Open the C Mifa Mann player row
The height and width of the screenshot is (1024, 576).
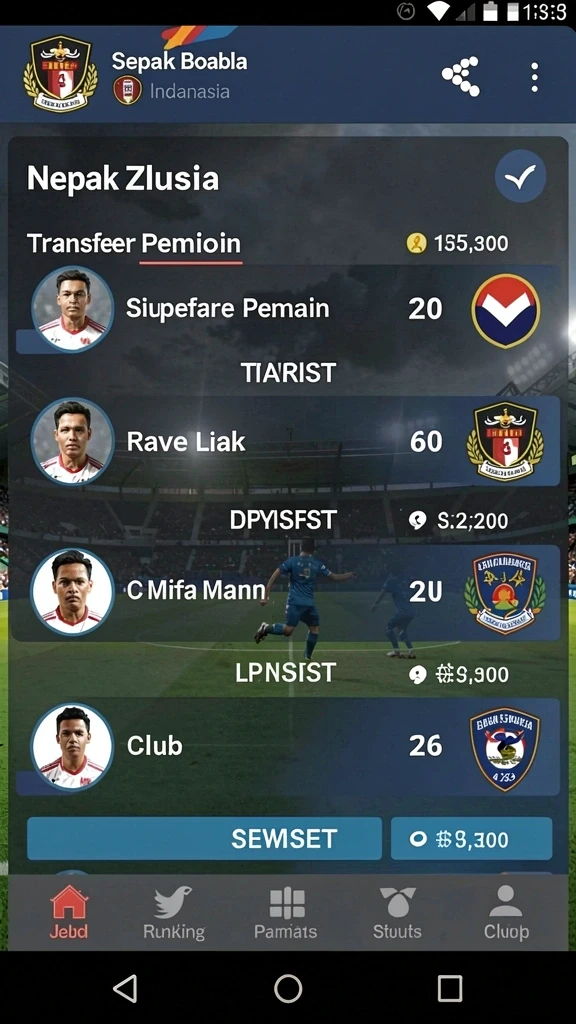(288, 592)
